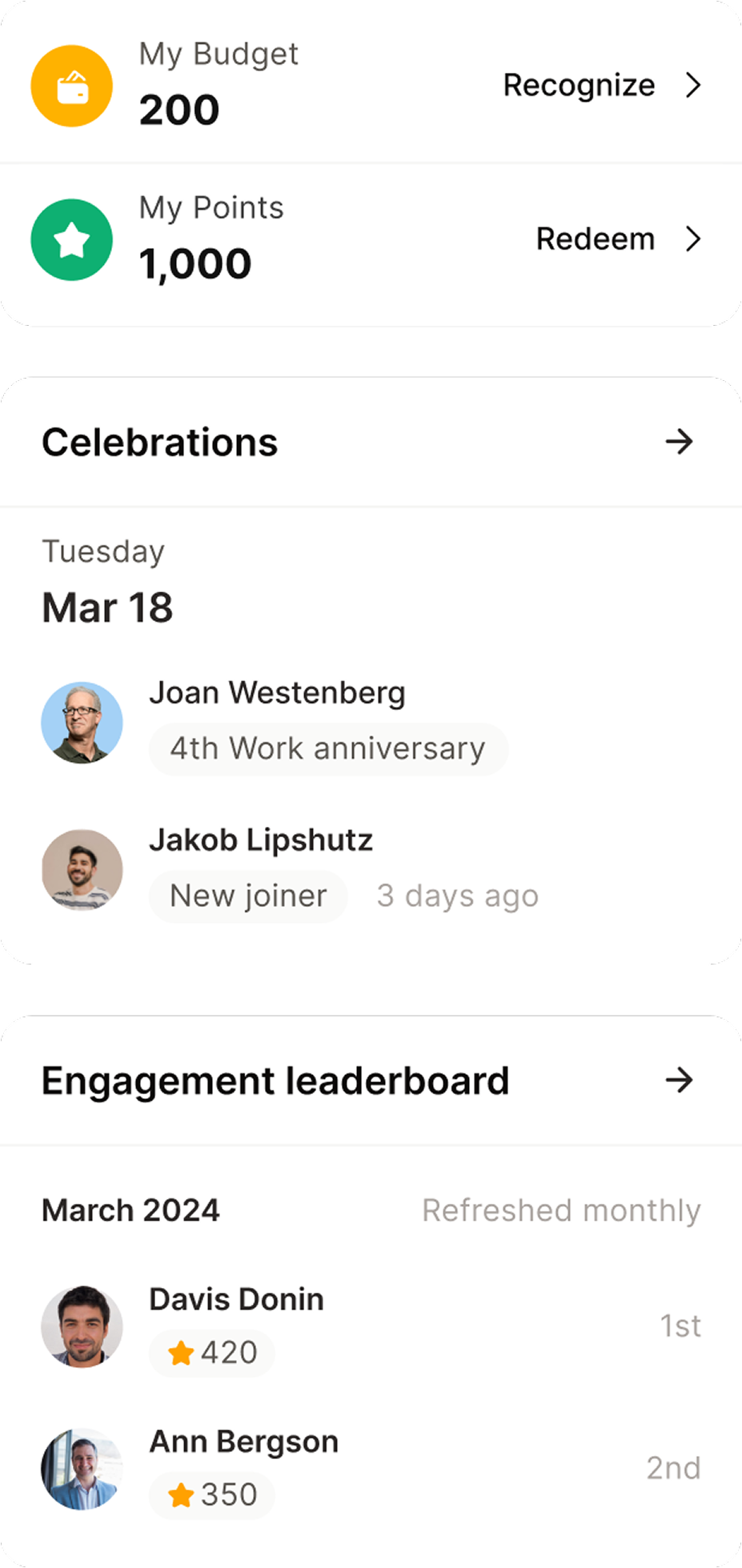This screenshot has height=1568, width=742.
Task: Tap Redeem next to My Points
Action: click(x=616, y=239)
